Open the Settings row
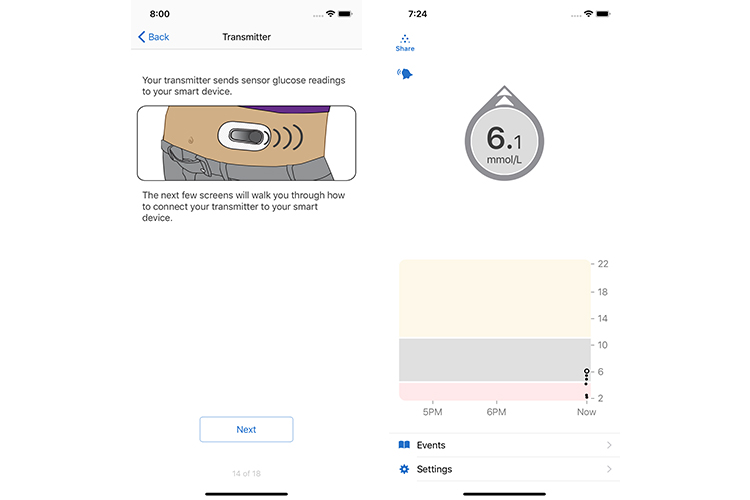This screenshot has height=500, width=750. (x=504, y=469)
